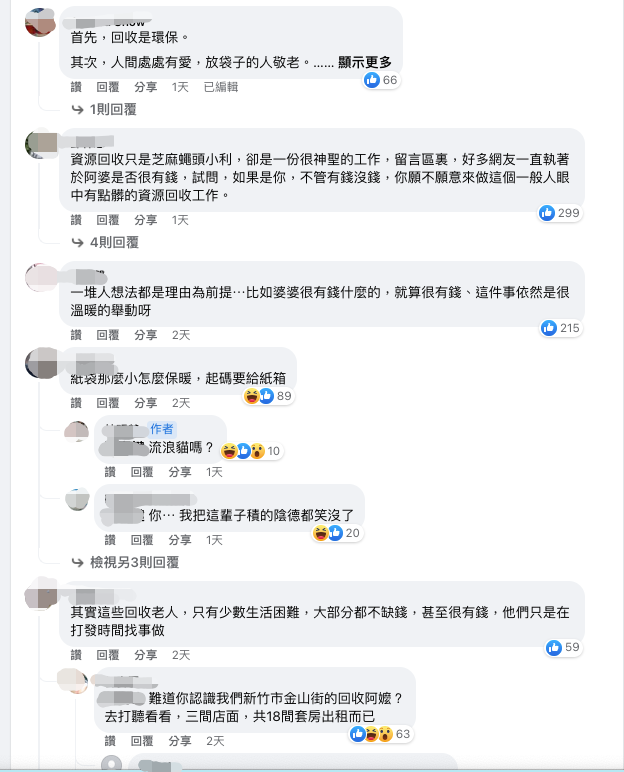Open 已編輯 edit history on first comment
Viewport: 624px width, 772px height.
click(220, 87)
